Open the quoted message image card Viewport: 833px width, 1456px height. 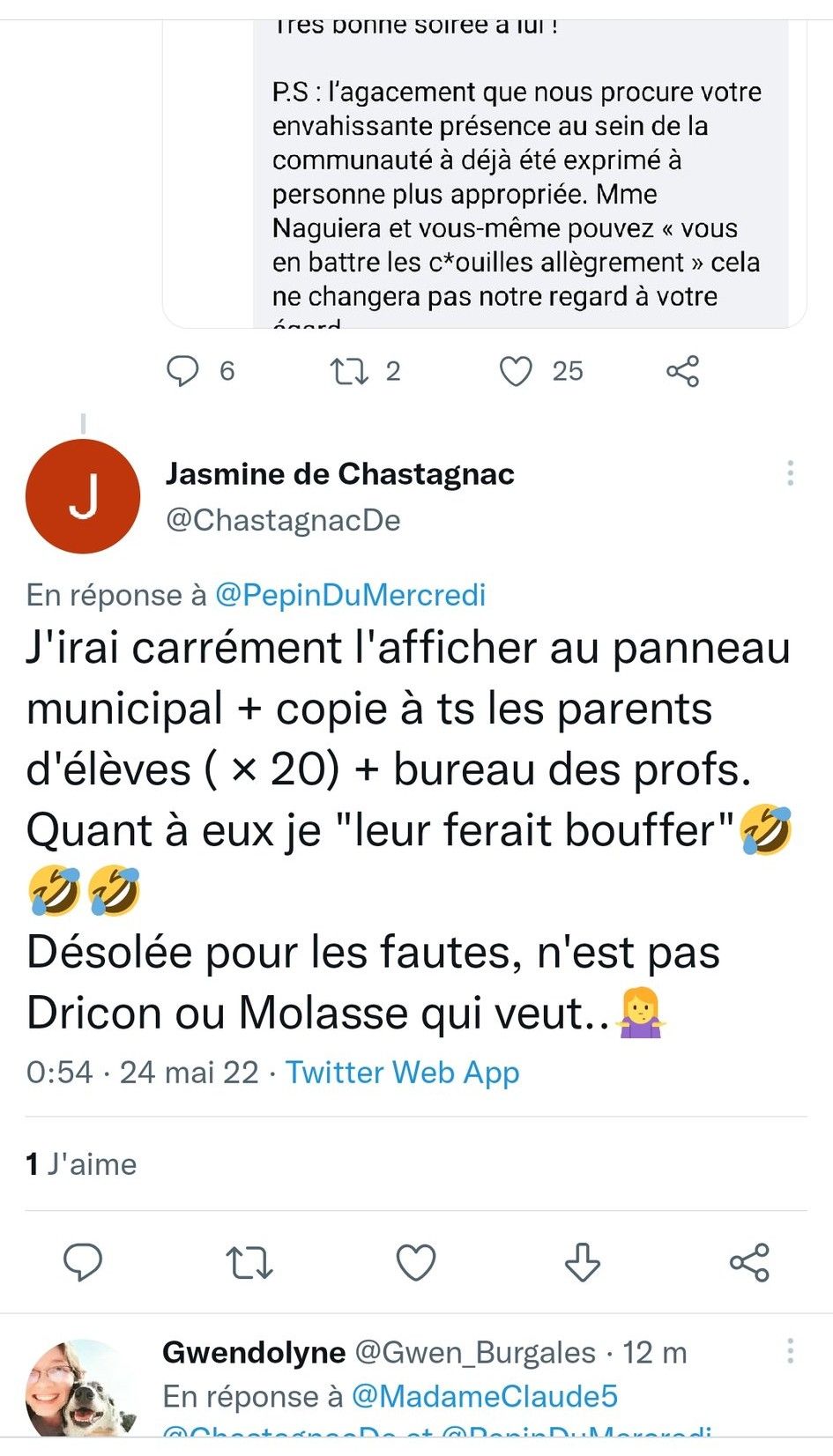tap(520, 176)
